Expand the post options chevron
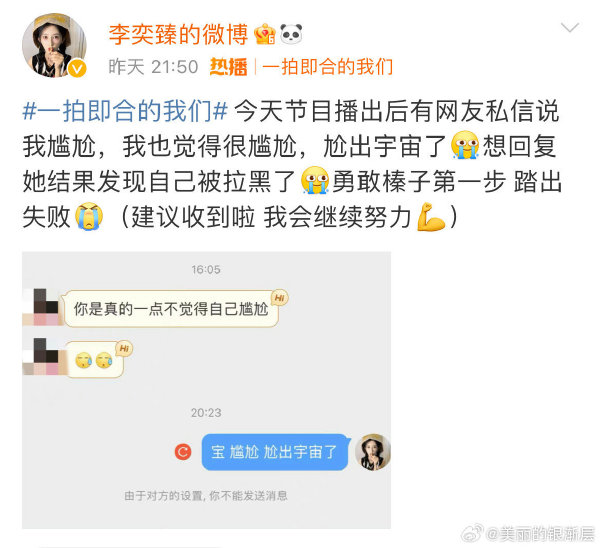 569,27
